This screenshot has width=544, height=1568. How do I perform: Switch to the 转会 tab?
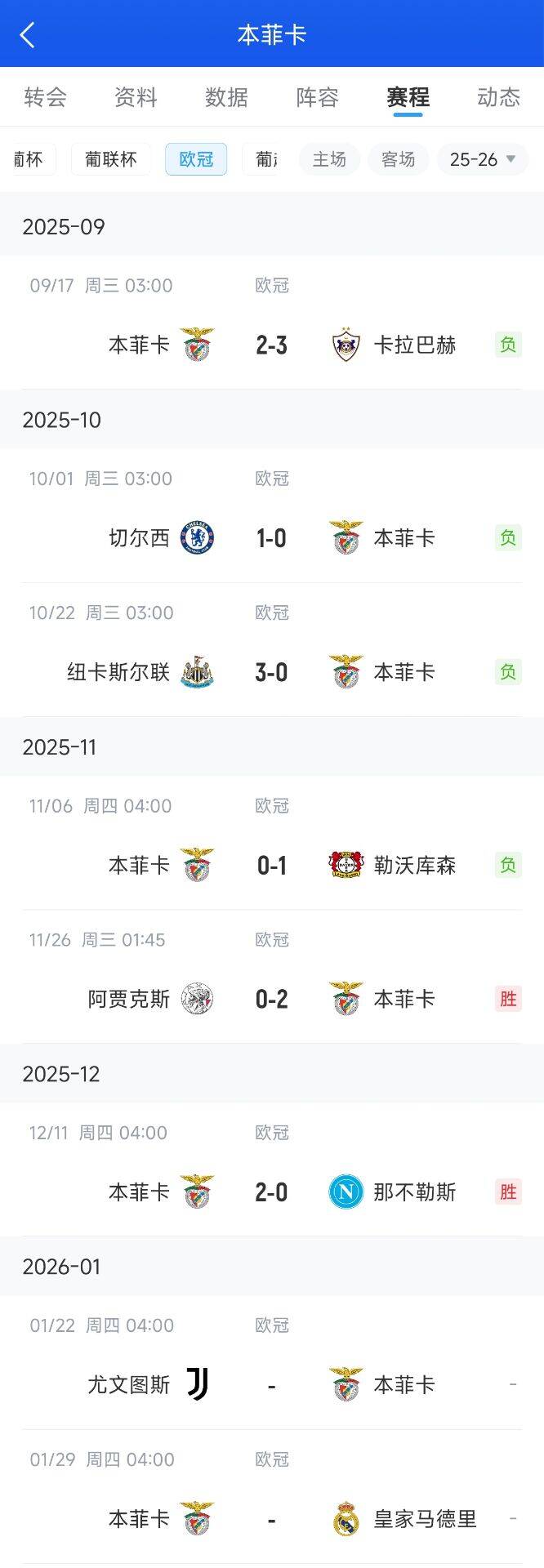pos(45,97)
